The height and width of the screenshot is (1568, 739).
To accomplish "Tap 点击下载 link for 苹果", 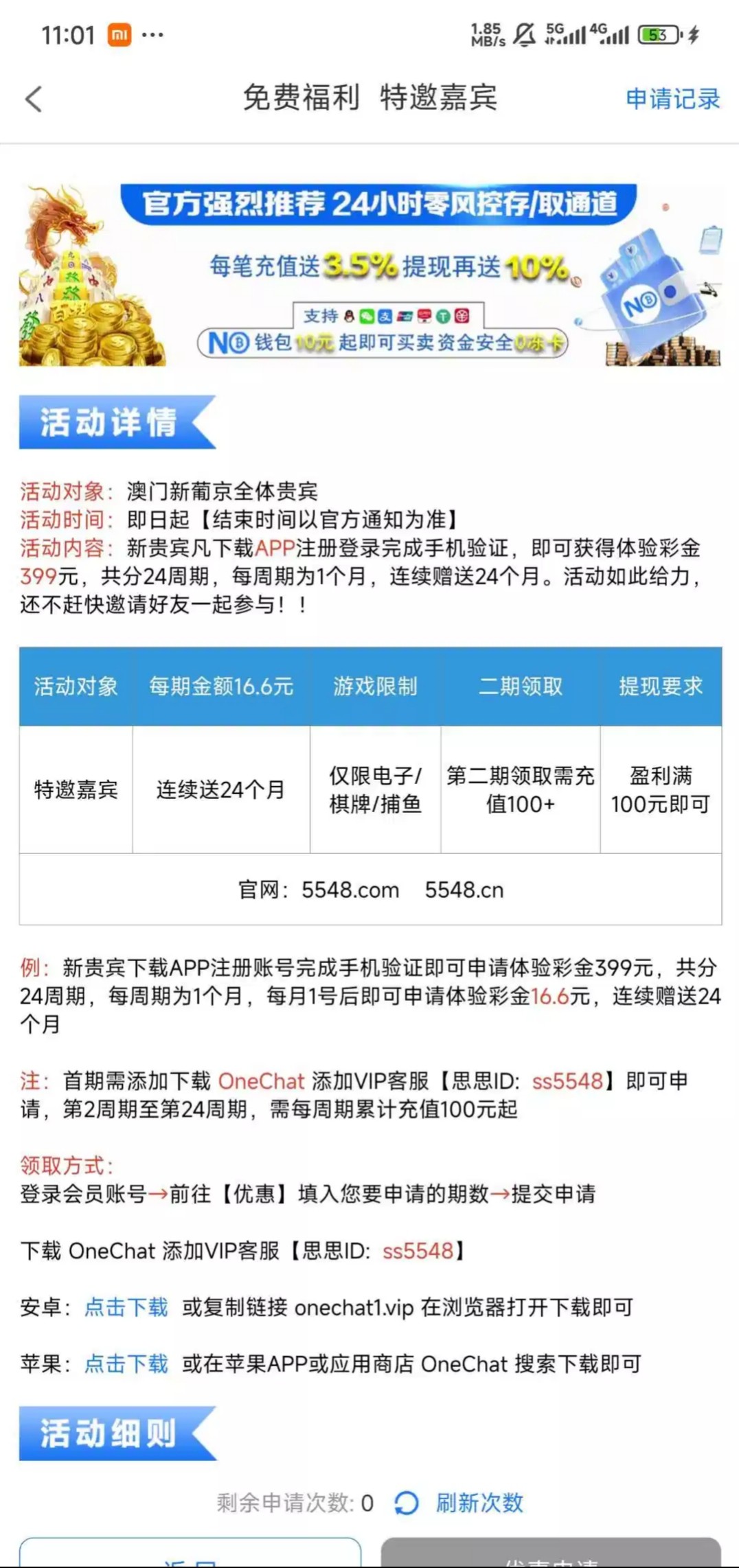I will (126, 1363).
